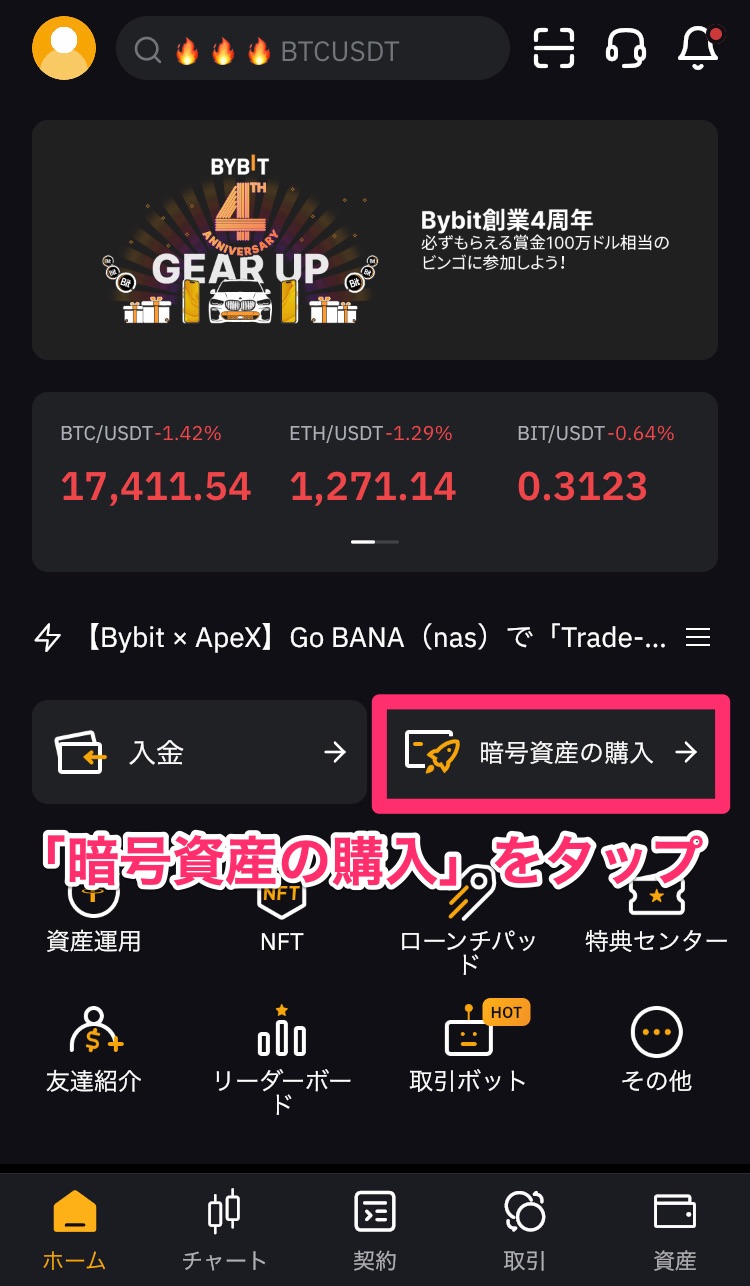Viewport: 750px width, 1286px height.
Task: Open 友達紹介 referral shortcut
Action: (x=94, y=1048)
